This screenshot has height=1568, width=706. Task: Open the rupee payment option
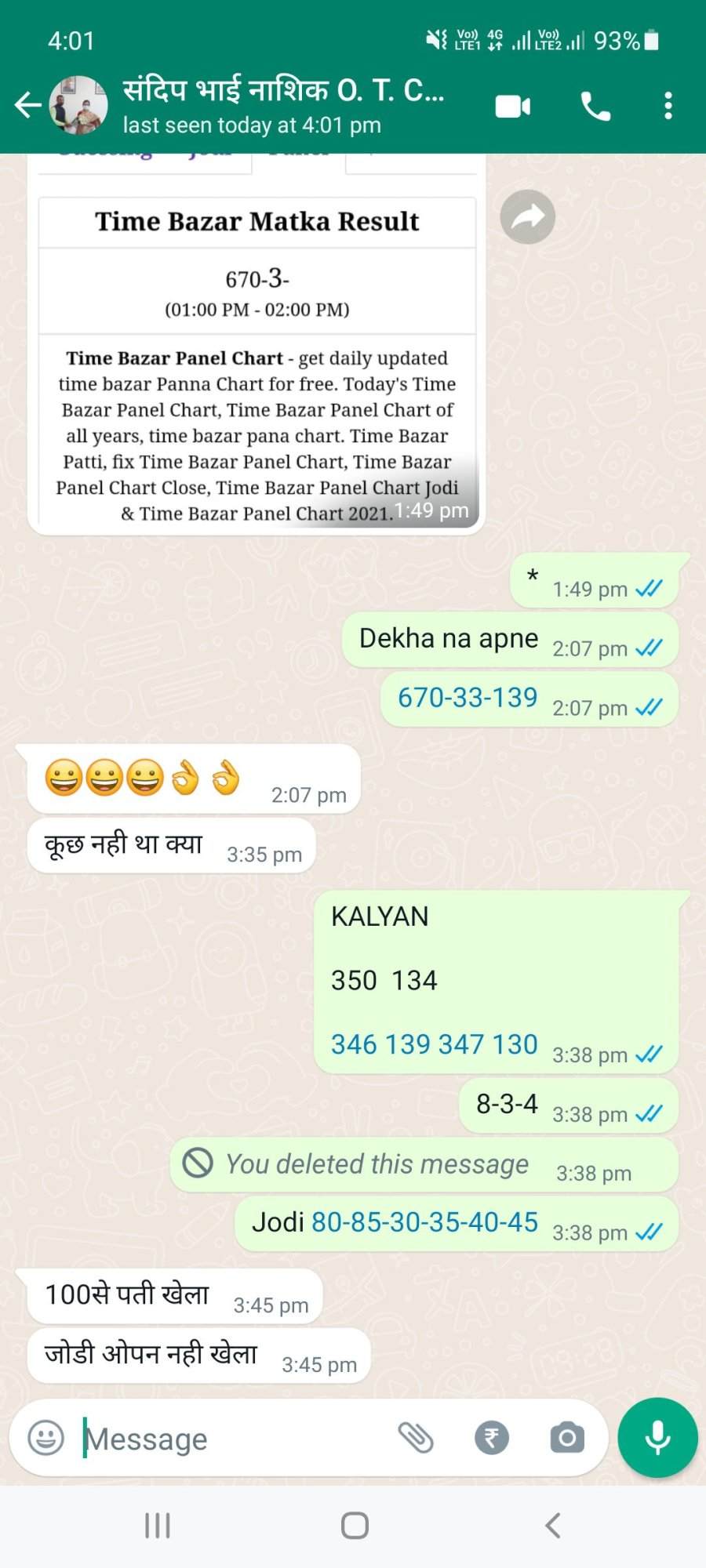tap(492, 1438)
